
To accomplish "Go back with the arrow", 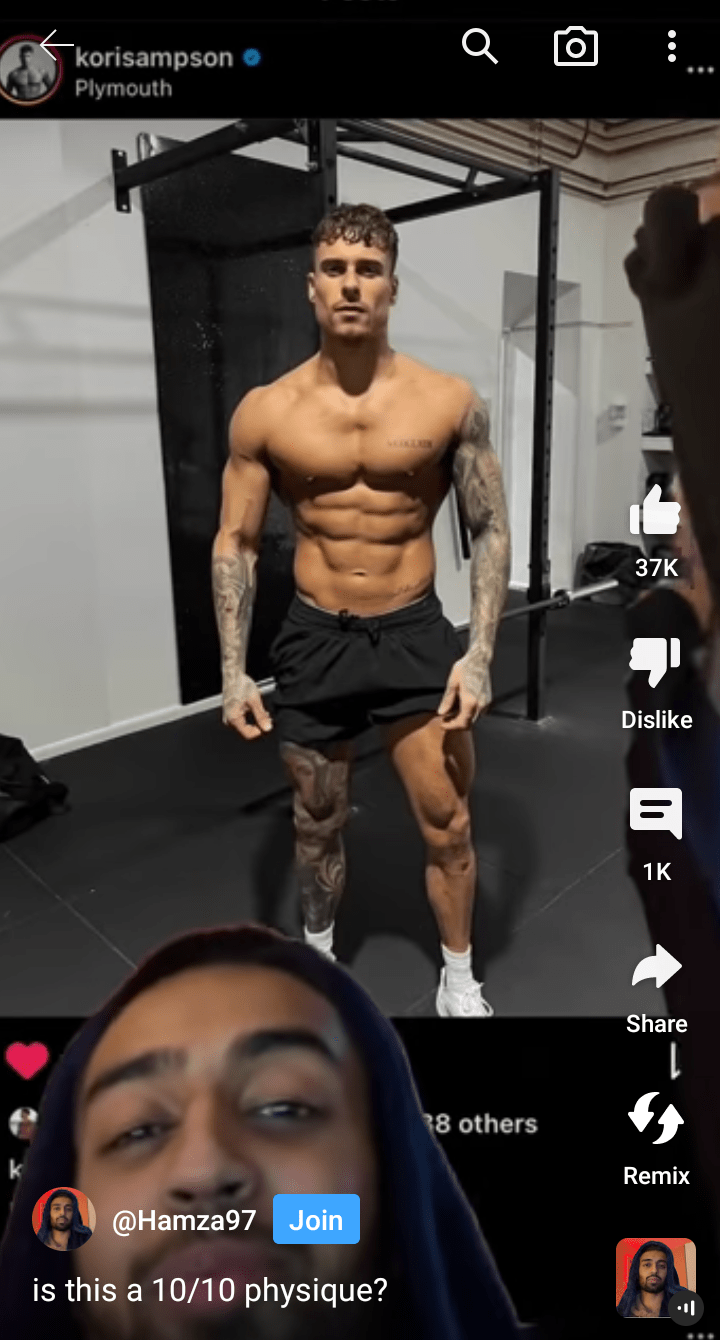I will (x=57, y=44).
